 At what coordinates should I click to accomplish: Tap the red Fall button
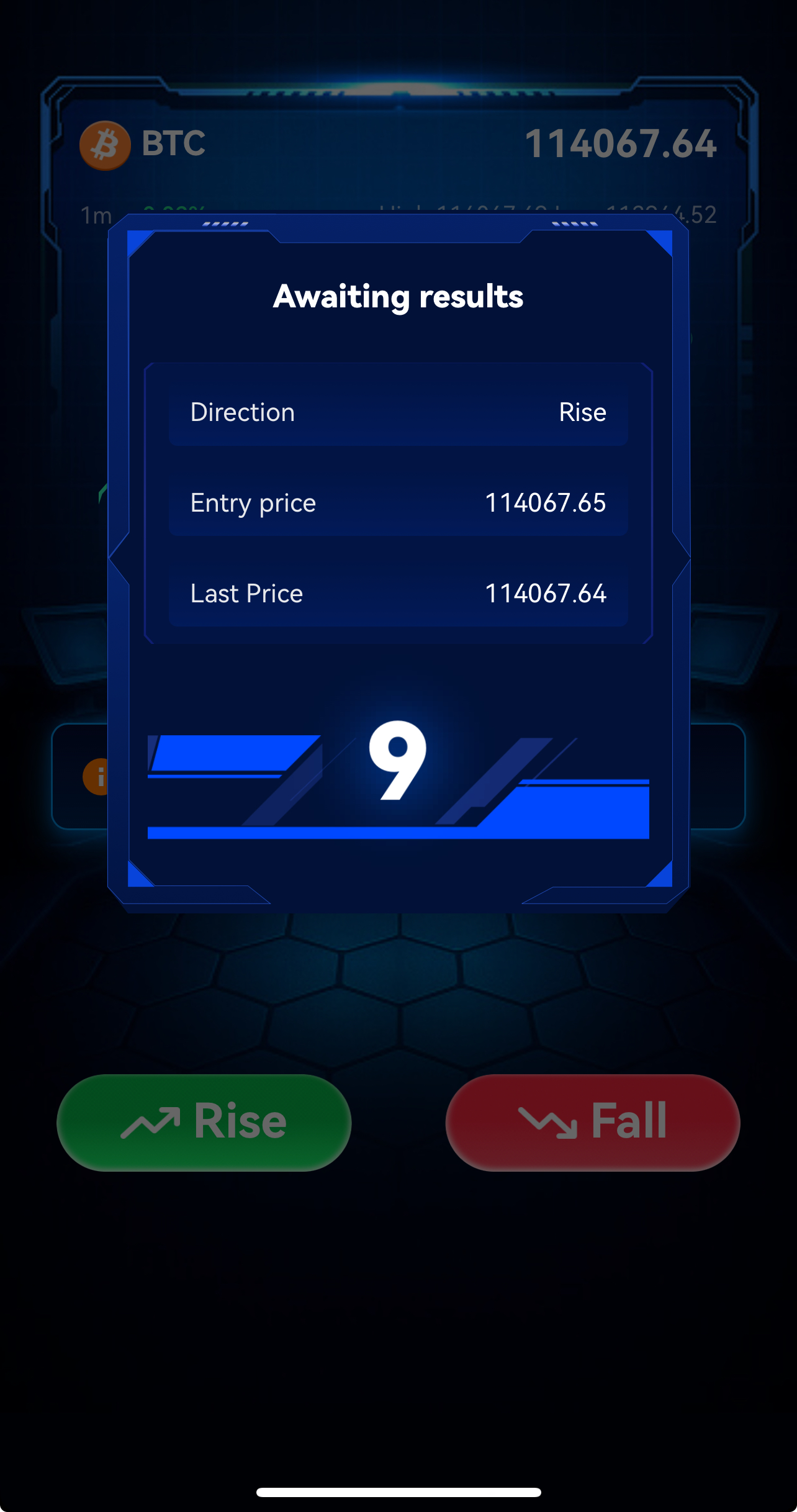point(593,1122)
